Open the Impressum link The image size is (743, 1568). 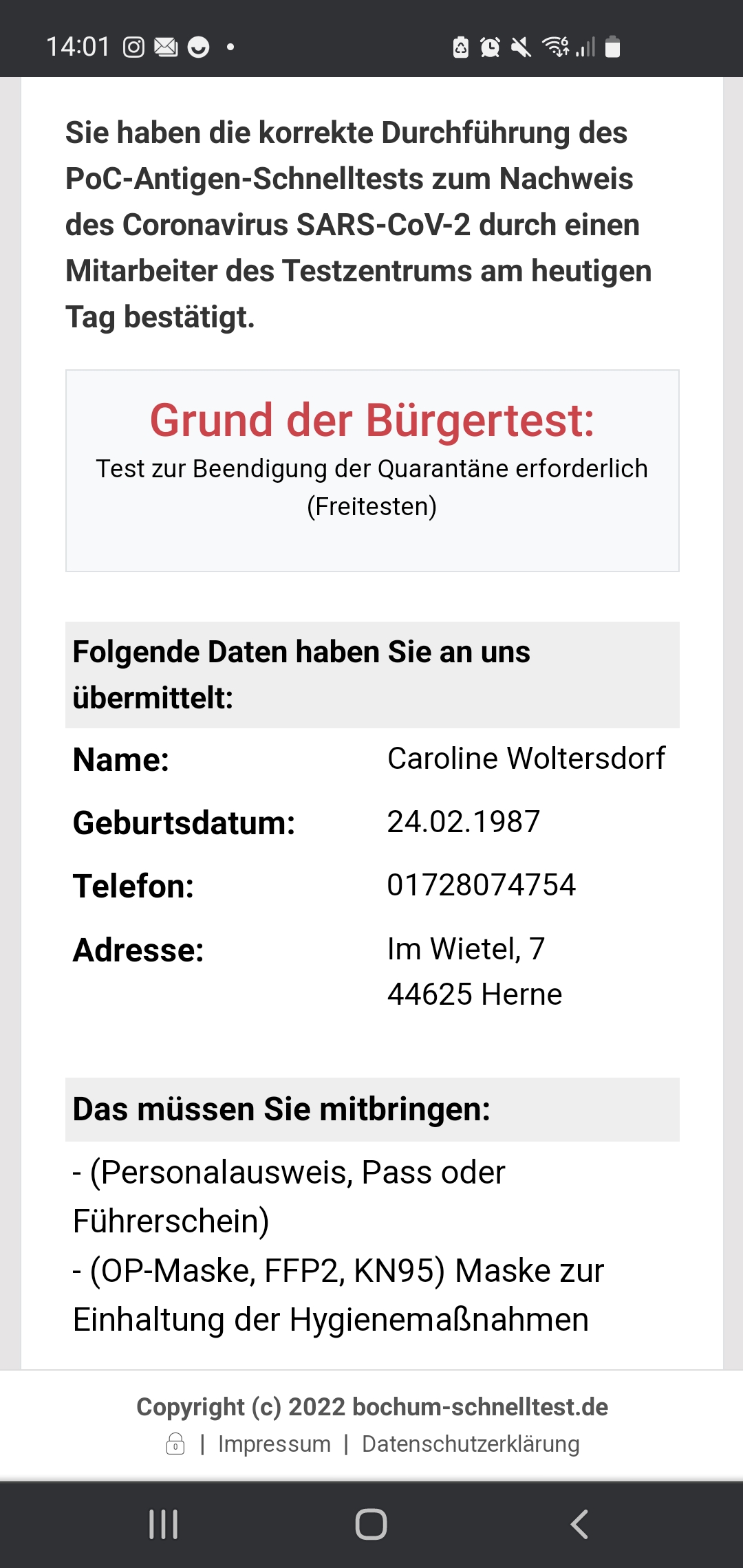pyautogui.click(x=274, y=1444)
